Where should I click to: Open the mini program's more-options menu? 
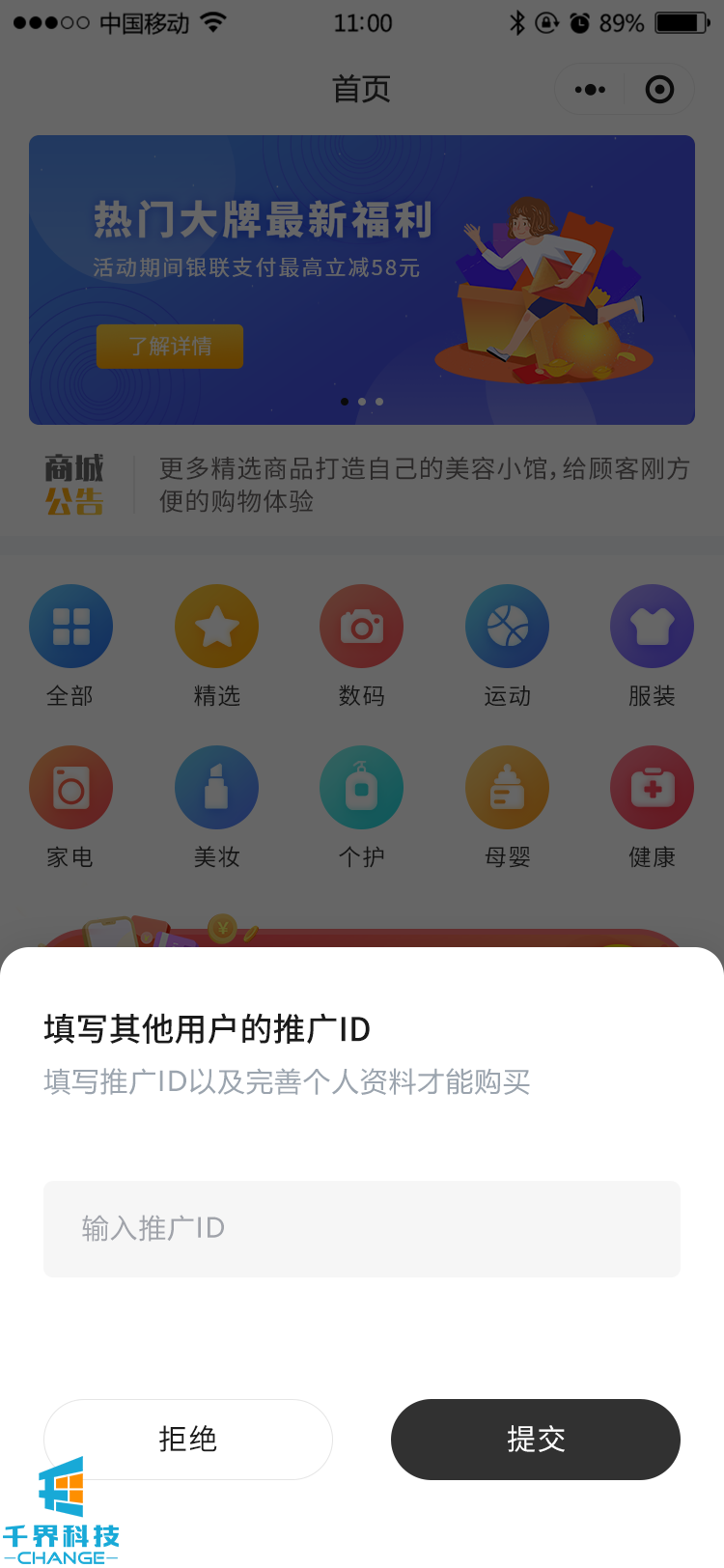(x=590, y=90)
